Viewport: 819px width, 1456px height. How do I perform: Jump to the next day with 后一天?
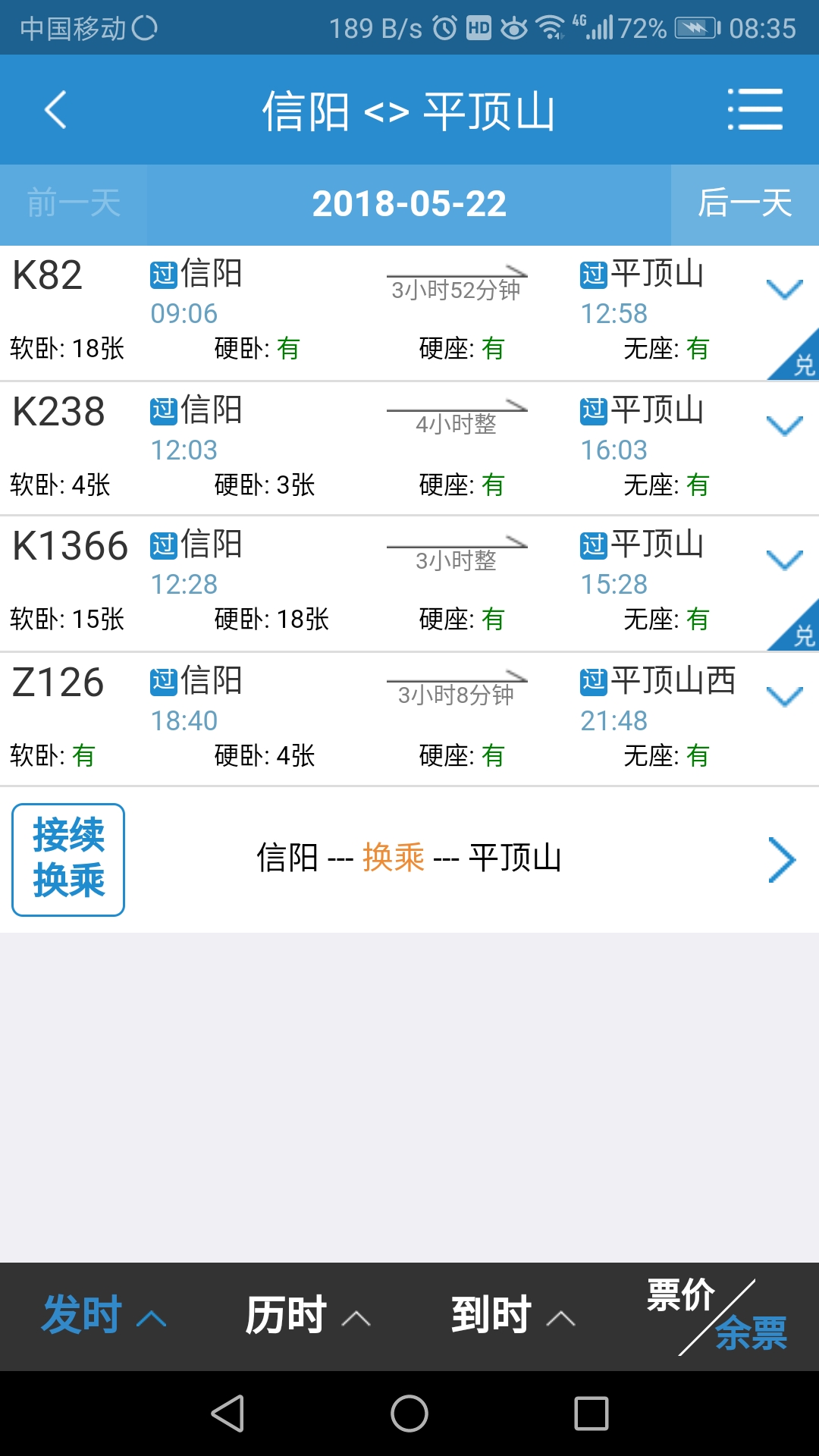(744, 204)
